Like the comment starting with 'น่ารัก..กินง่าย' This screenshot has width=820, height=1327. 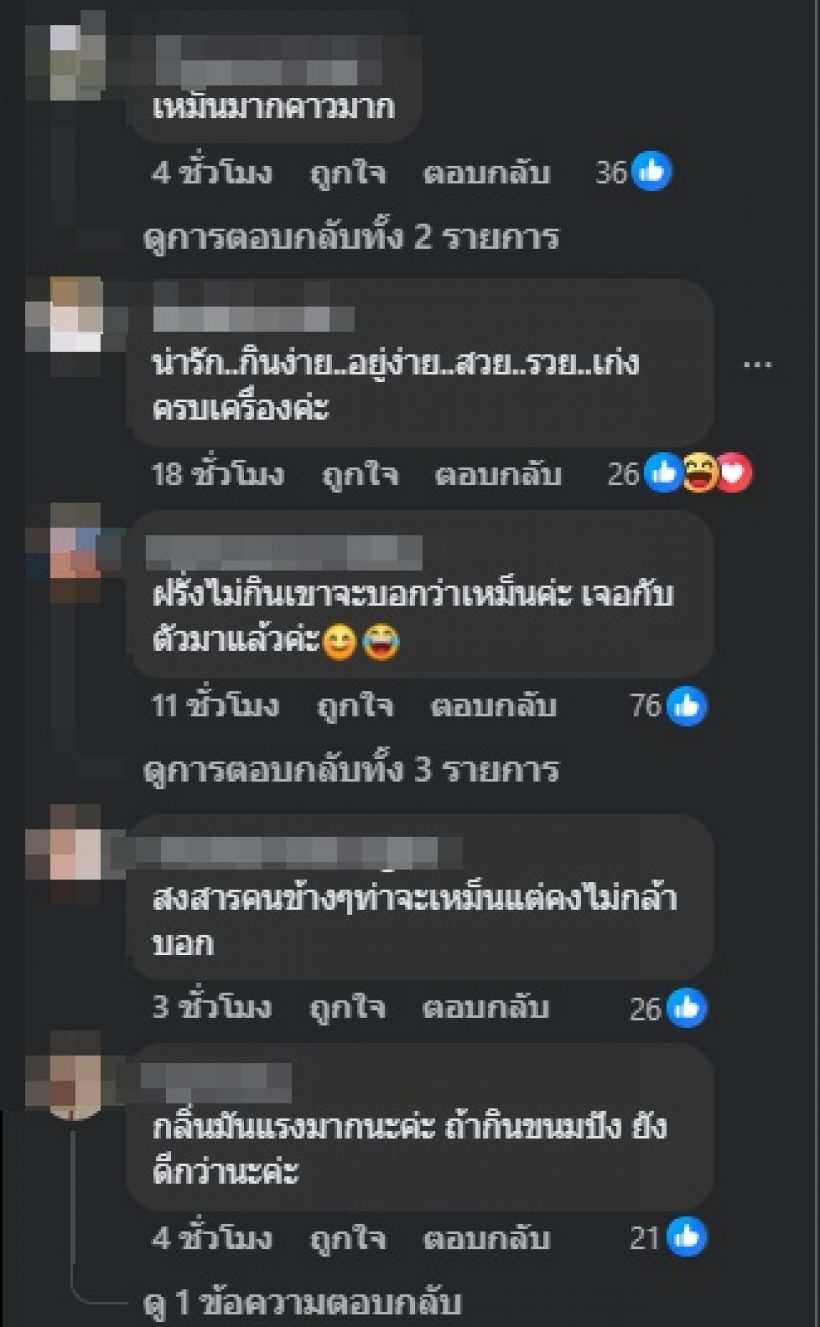click(359, 474)
